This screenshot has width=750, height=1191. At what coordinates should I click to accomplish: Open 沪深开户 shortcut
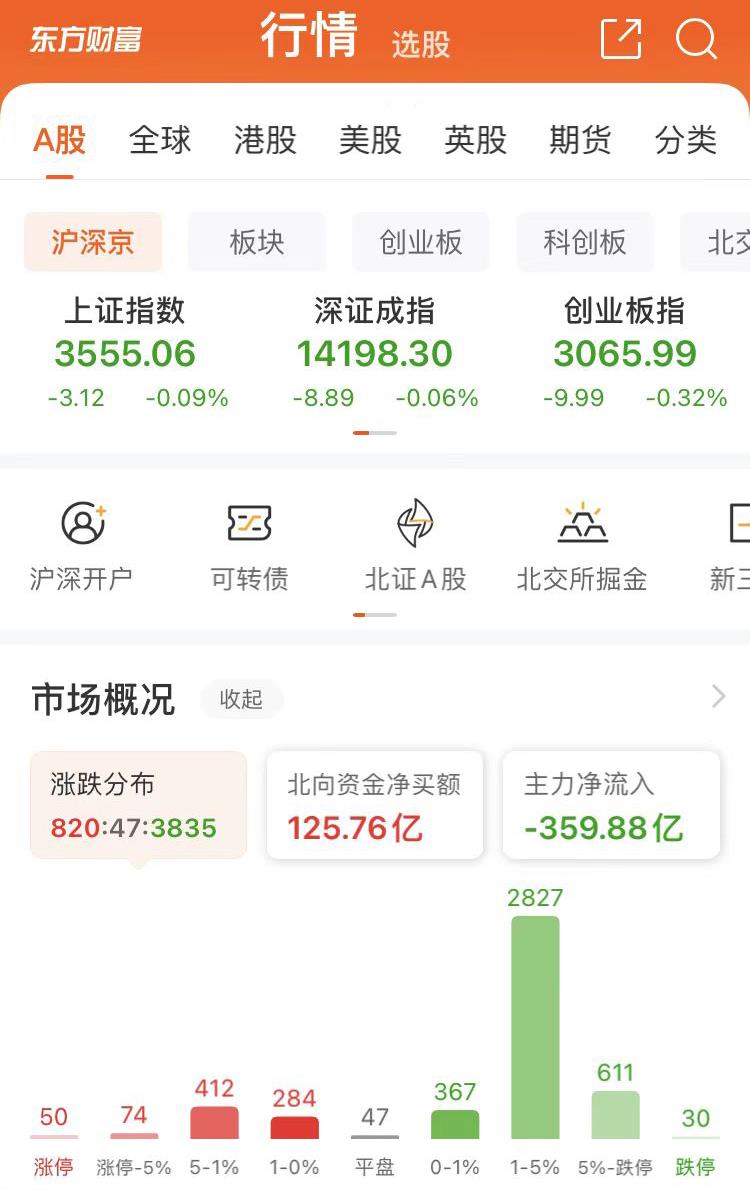82,547
